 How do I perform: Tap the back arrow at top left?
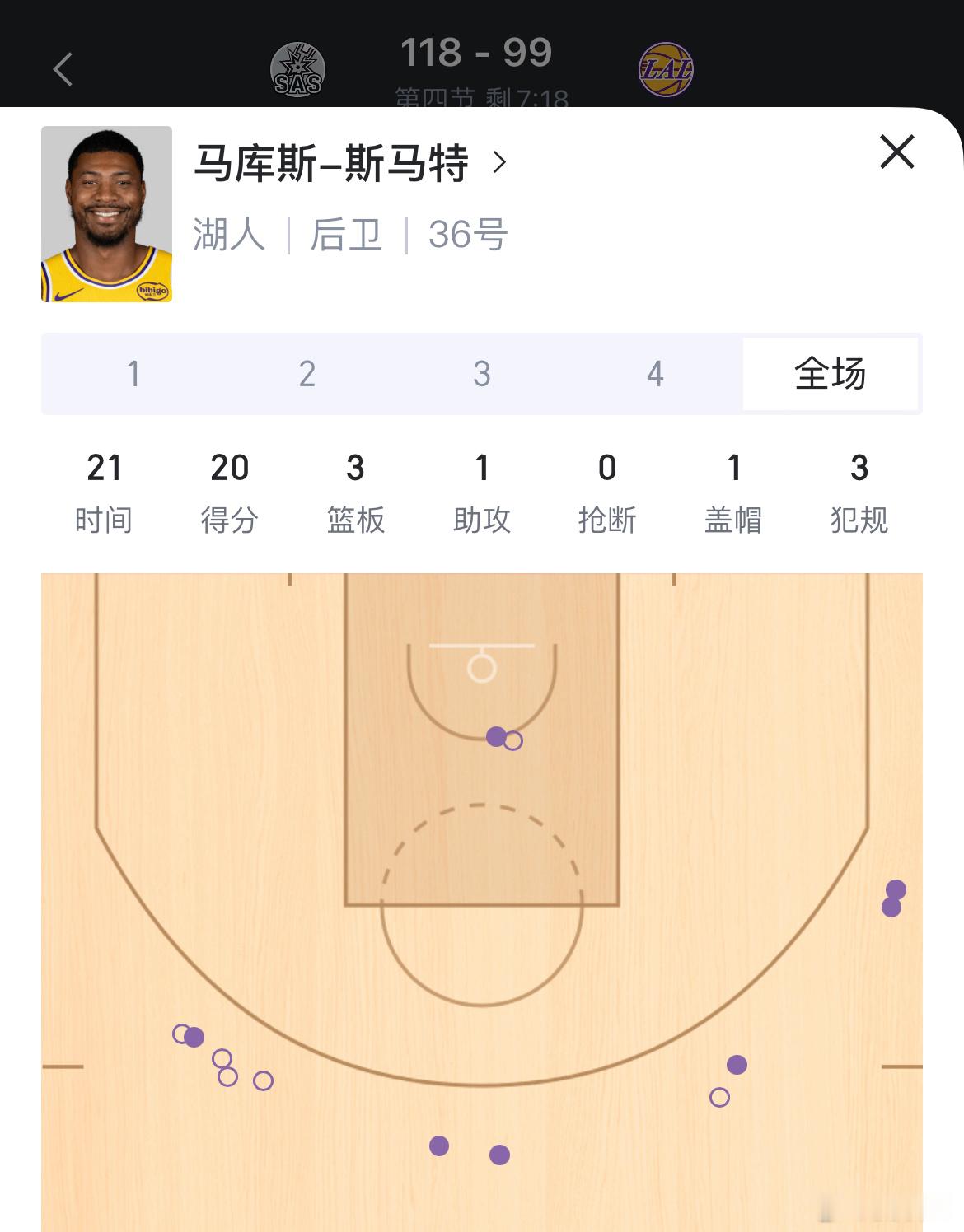pyautogui.click(x=62, y=69)
